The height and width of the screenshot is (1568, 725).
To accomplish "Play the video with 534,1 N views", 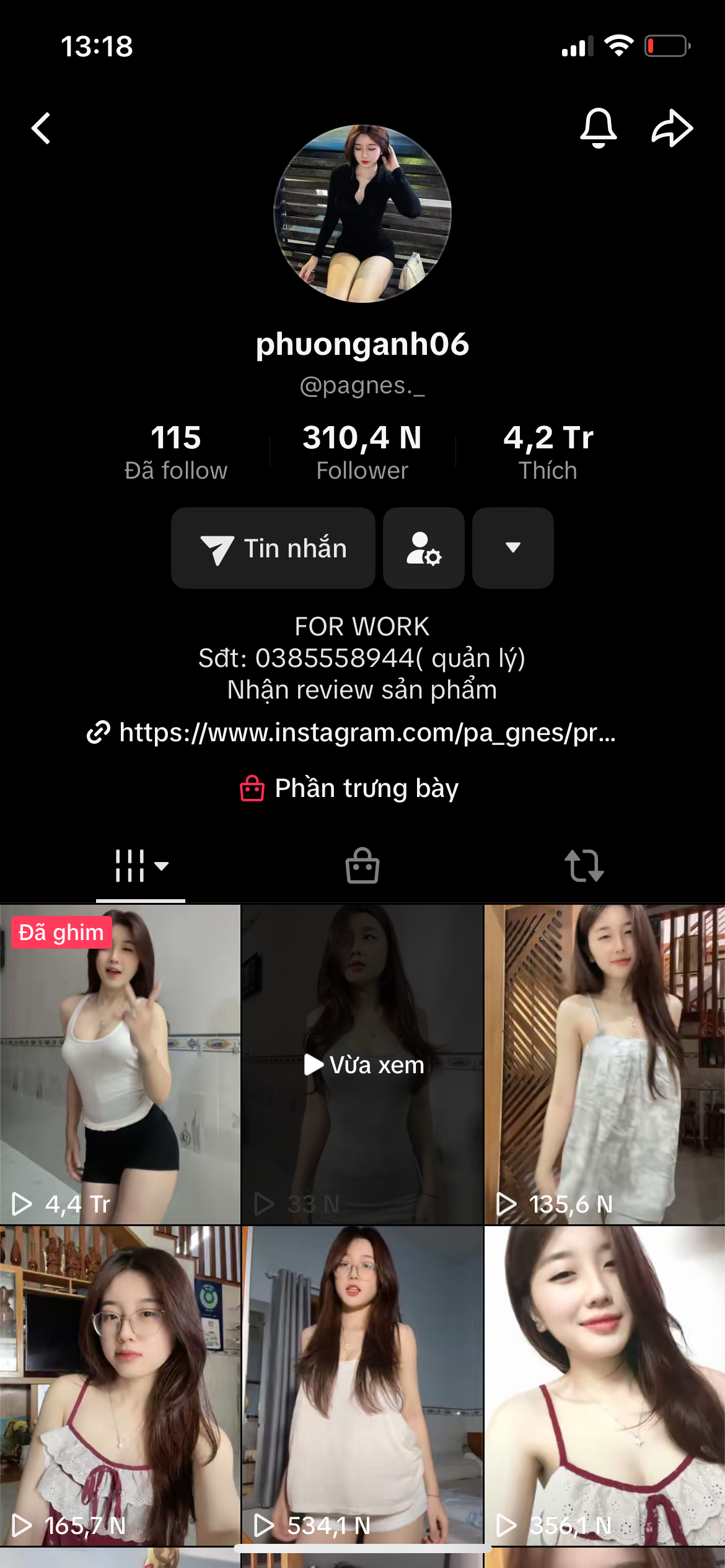I will click(362, 1385).
